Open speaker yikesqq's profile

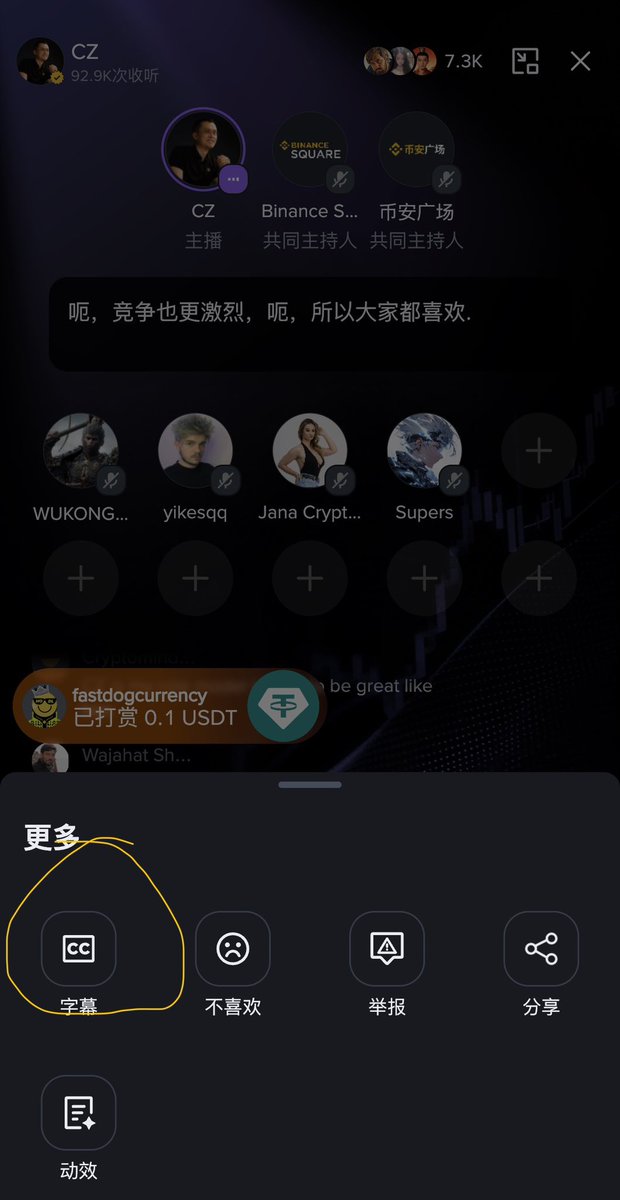tap(195, 451)
